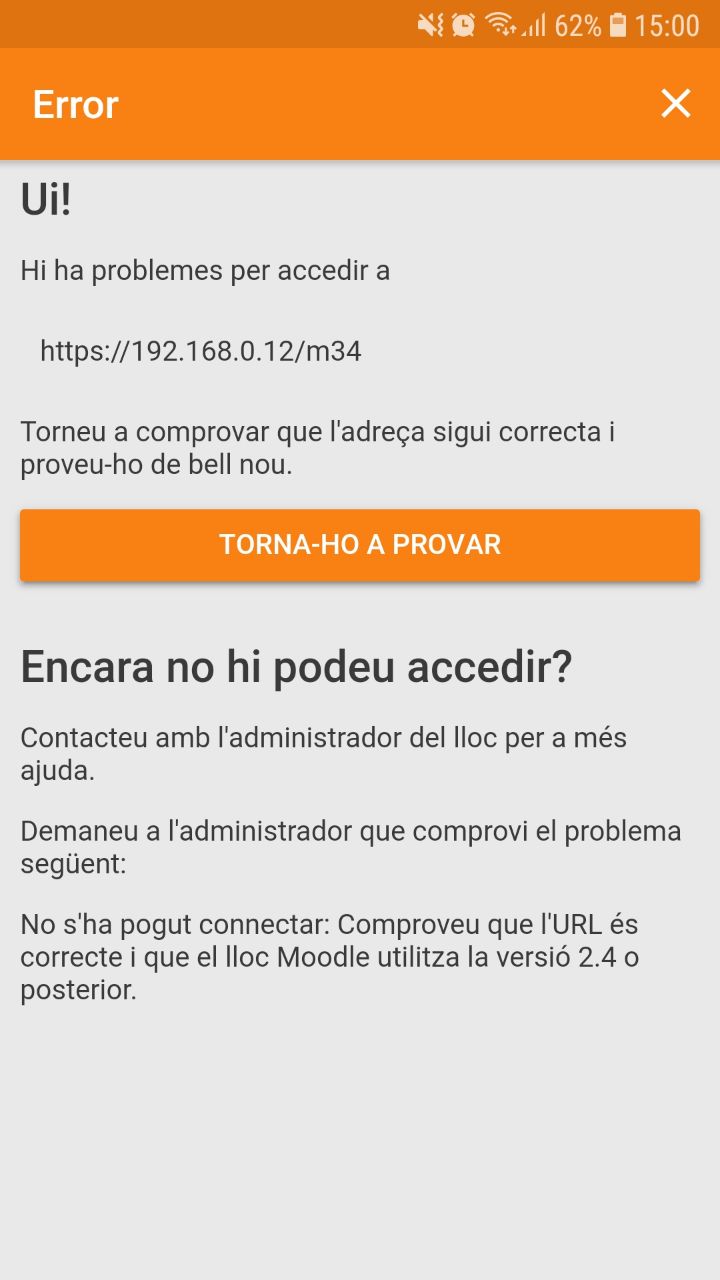
Task: Close the Error screen with the X
Action: coord(676,104)
